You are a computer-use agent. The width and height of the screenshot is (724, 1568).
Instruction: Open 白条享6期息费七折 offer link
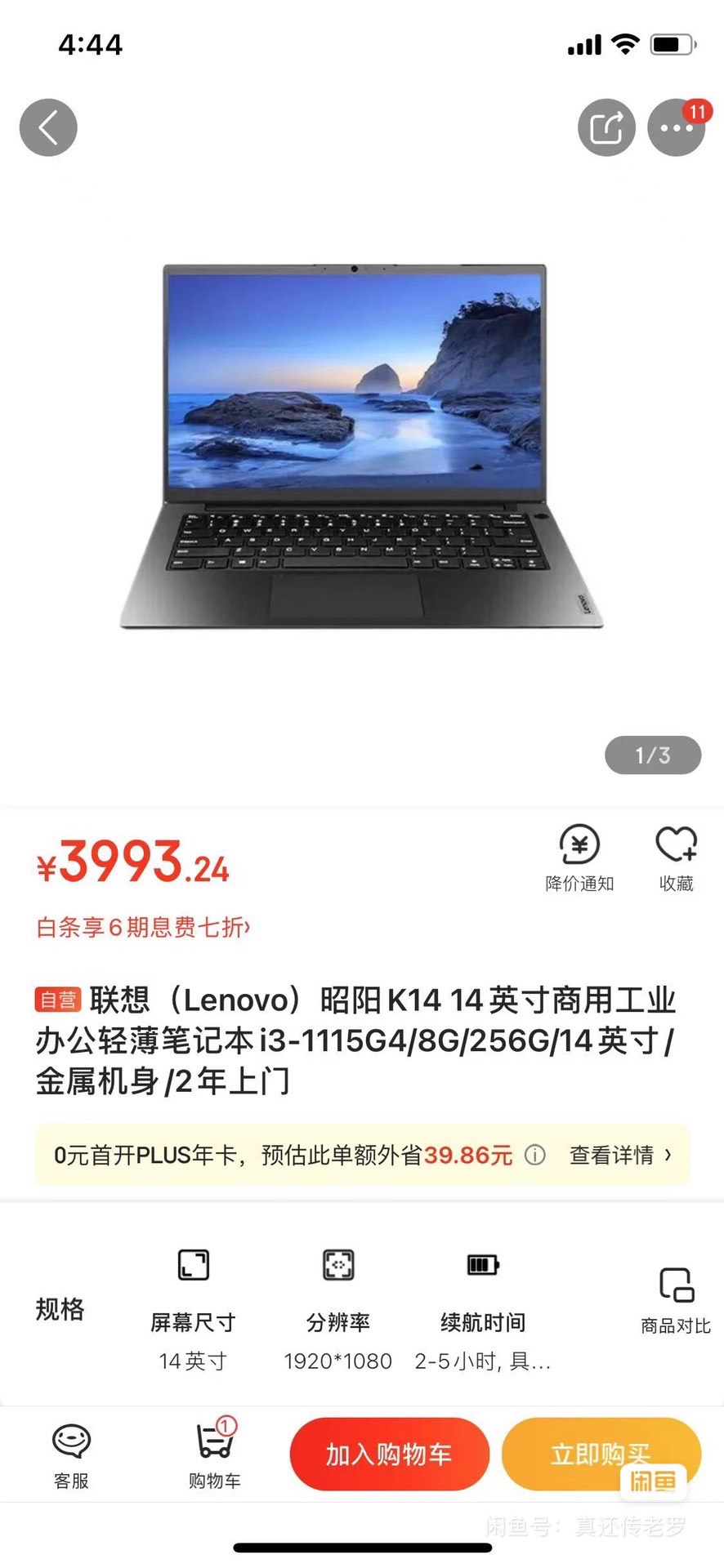[143, 927]
